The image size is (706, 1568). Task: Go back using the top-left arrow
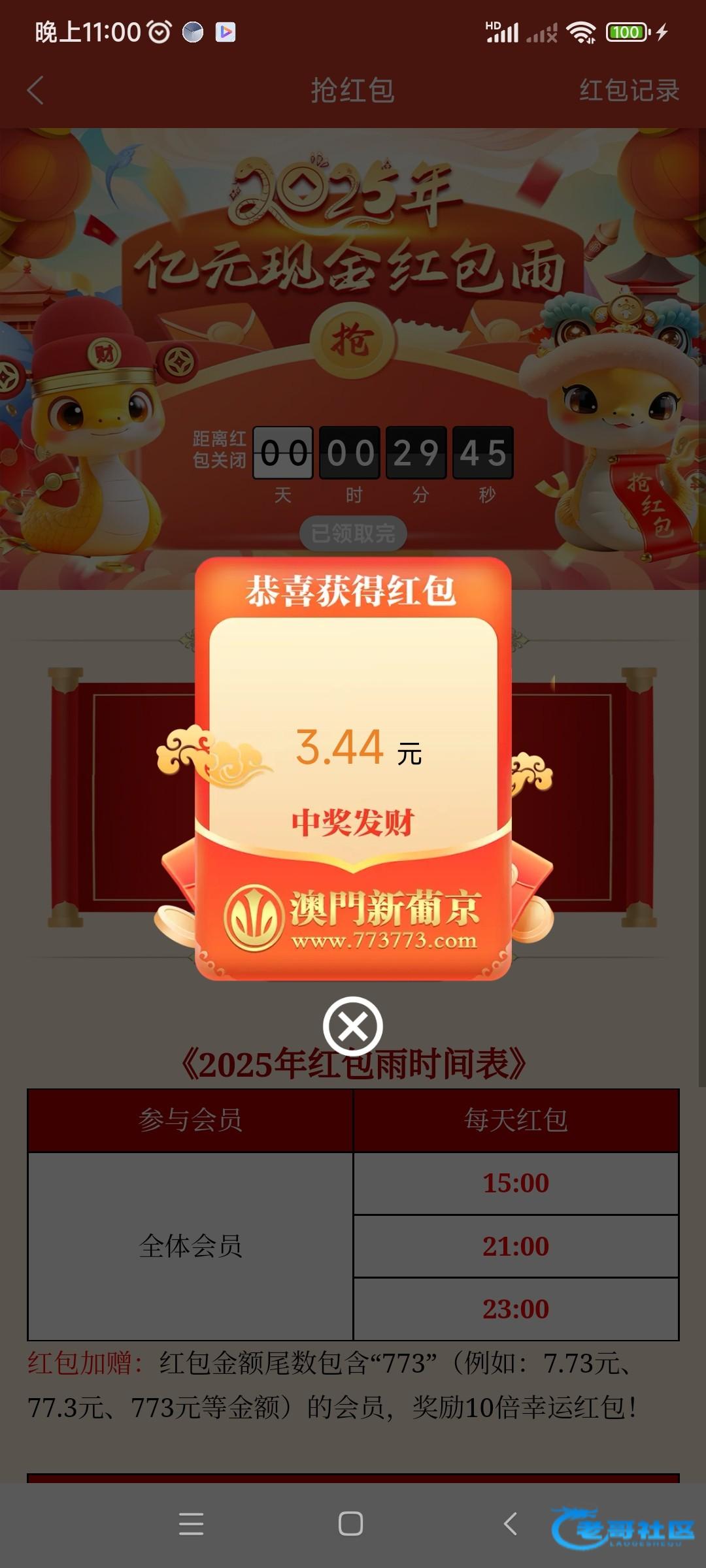point(36,90)
